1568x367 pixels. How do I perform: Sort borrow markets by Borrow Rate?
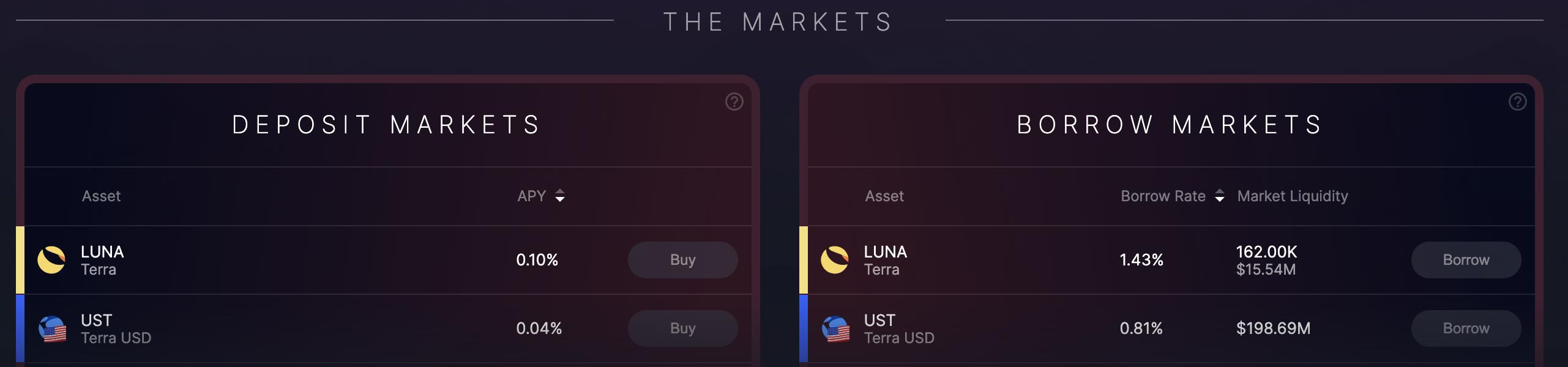pyautogui.click(x=1219, y=196)
